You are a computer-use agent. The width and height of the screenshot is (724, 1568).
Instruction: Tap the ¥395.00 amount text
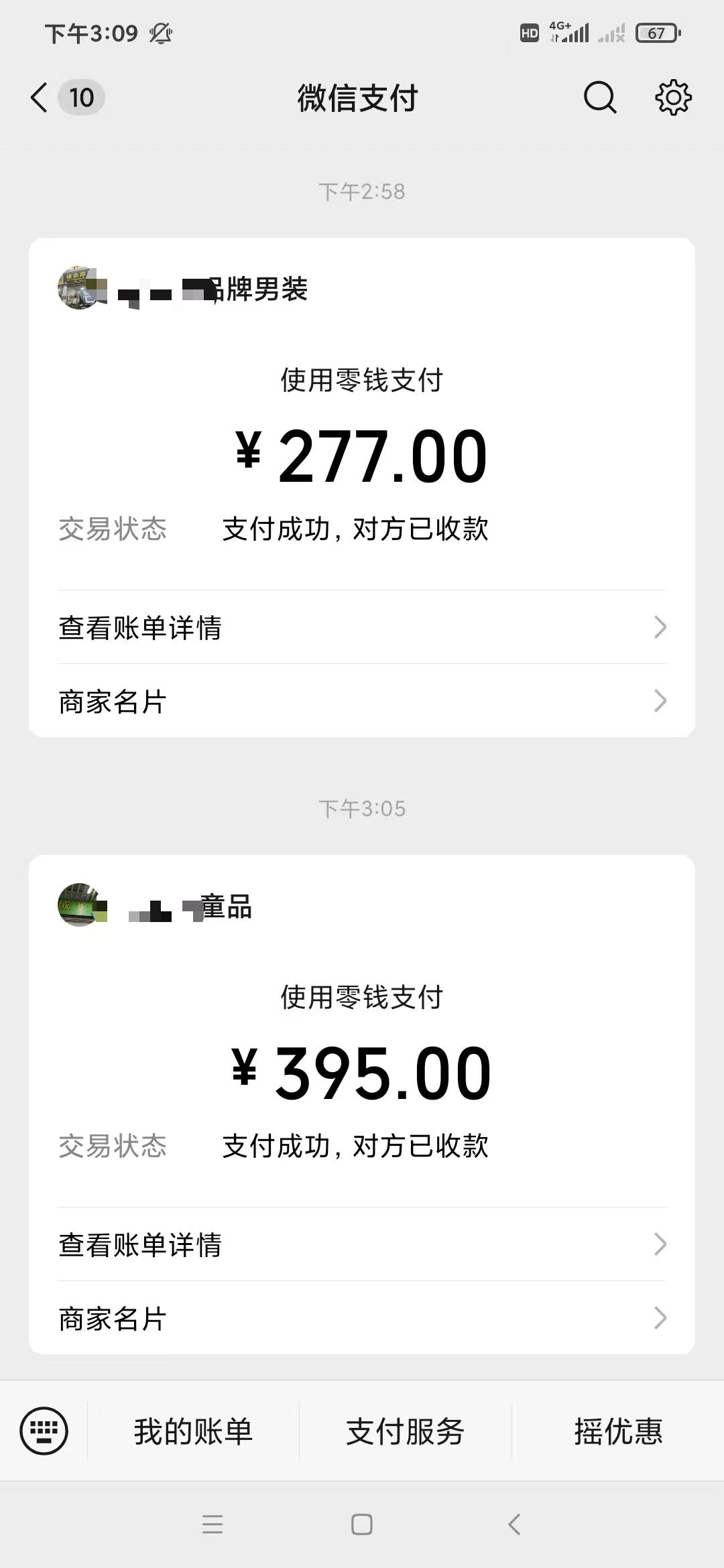[383, 1070]
